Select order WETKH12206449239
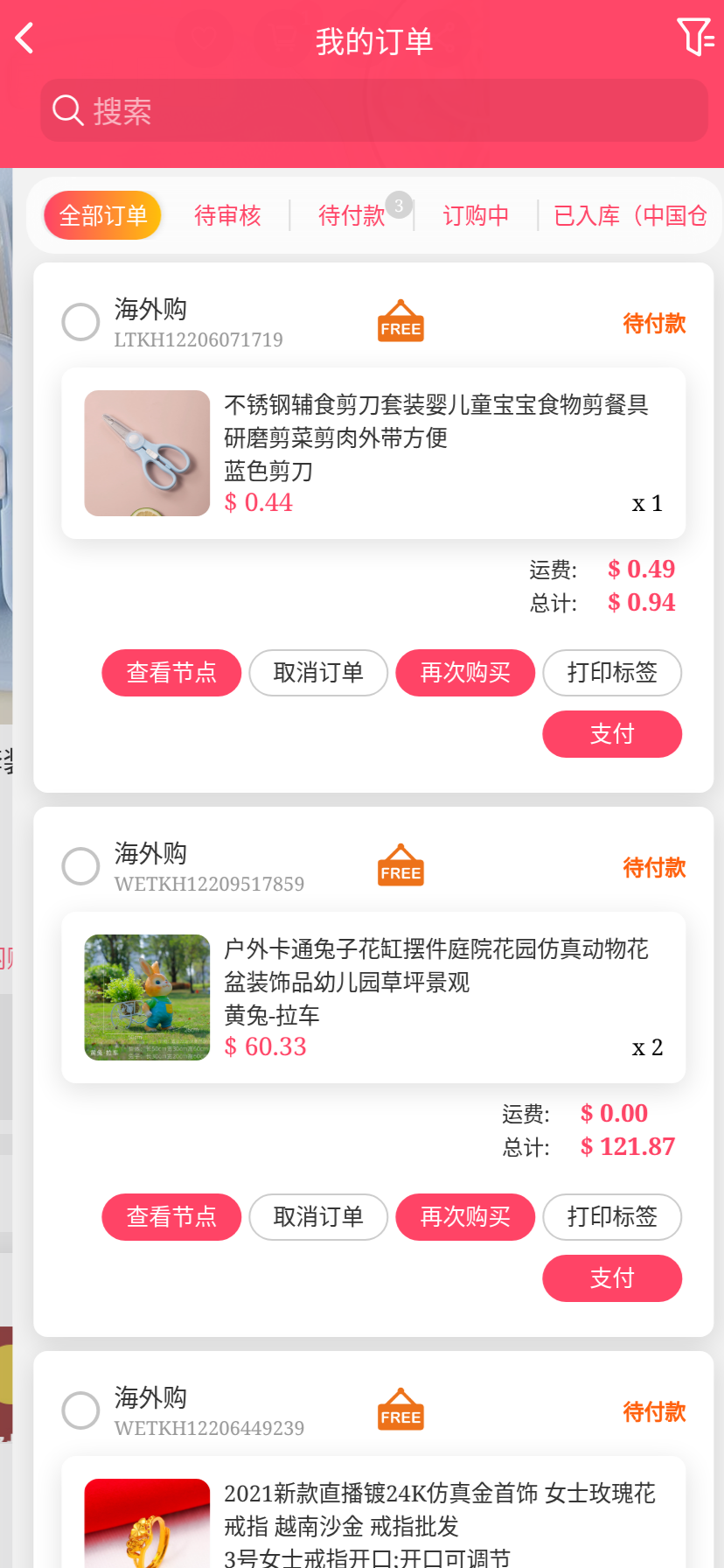 point(80,1410)
